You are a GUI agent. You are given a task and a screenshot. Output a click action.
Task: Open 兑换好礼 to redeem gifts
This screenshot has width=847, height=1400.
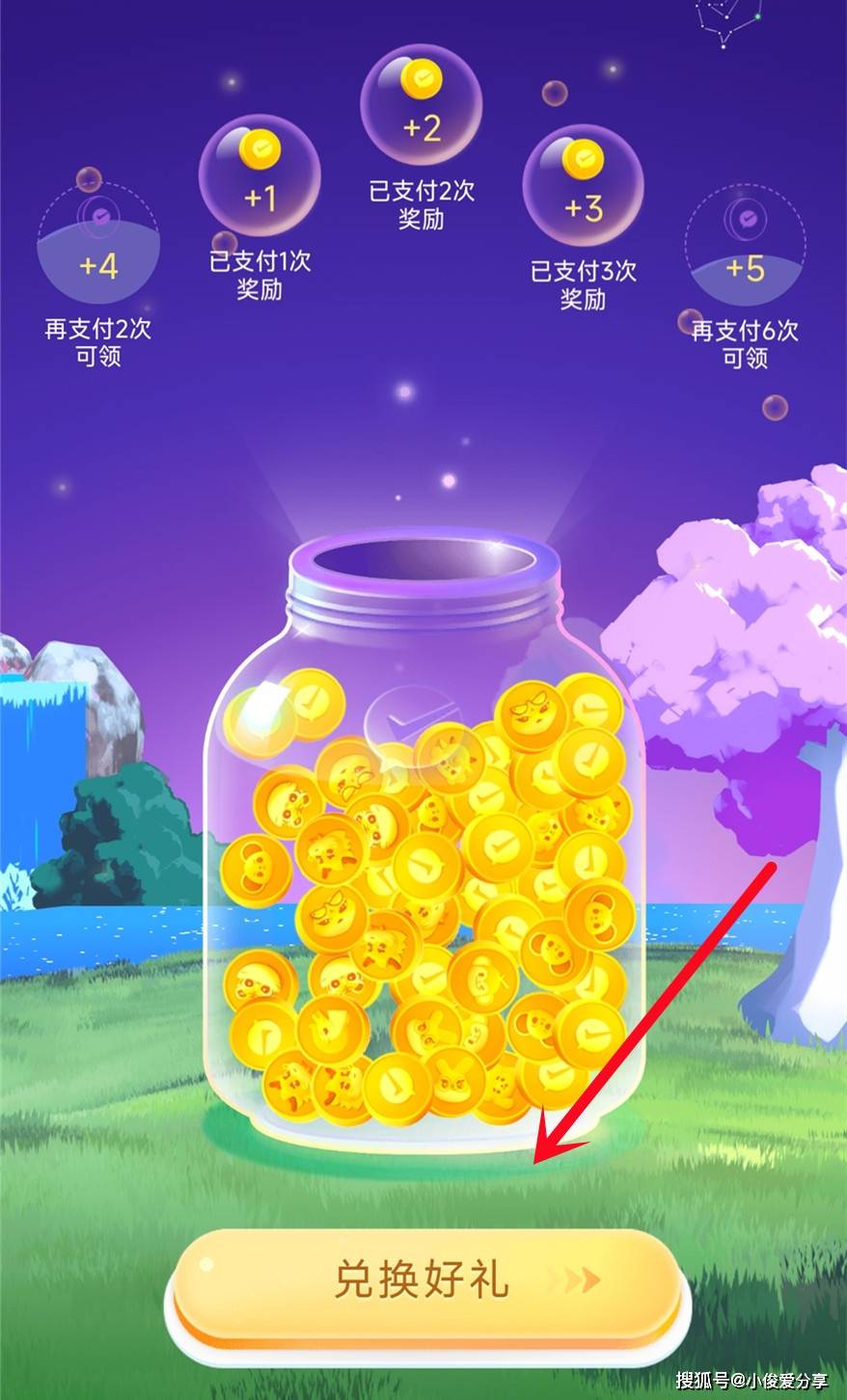424,1280
